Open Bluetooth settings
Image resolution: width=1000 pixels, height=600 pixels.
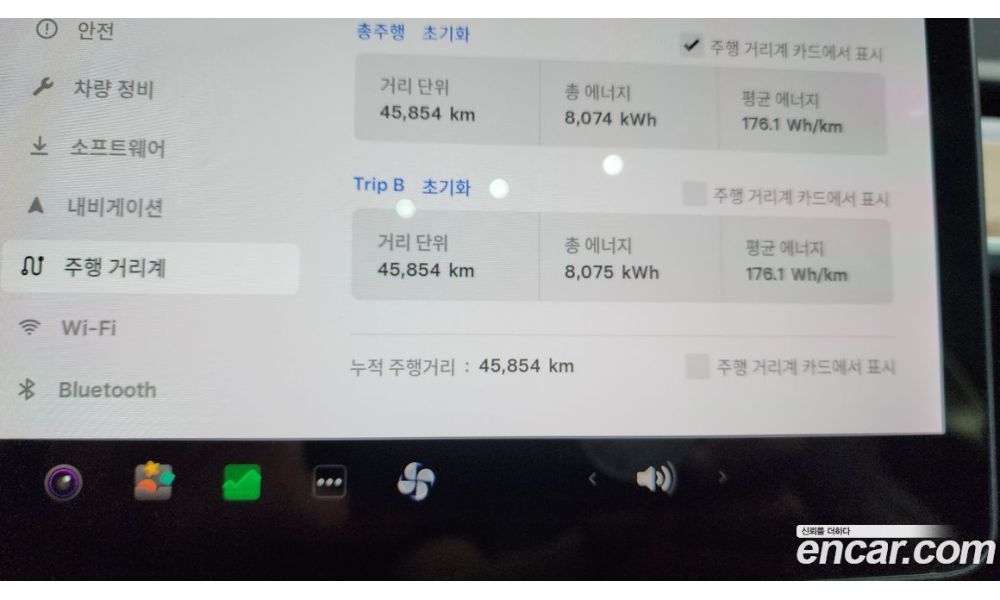(105, 390)
